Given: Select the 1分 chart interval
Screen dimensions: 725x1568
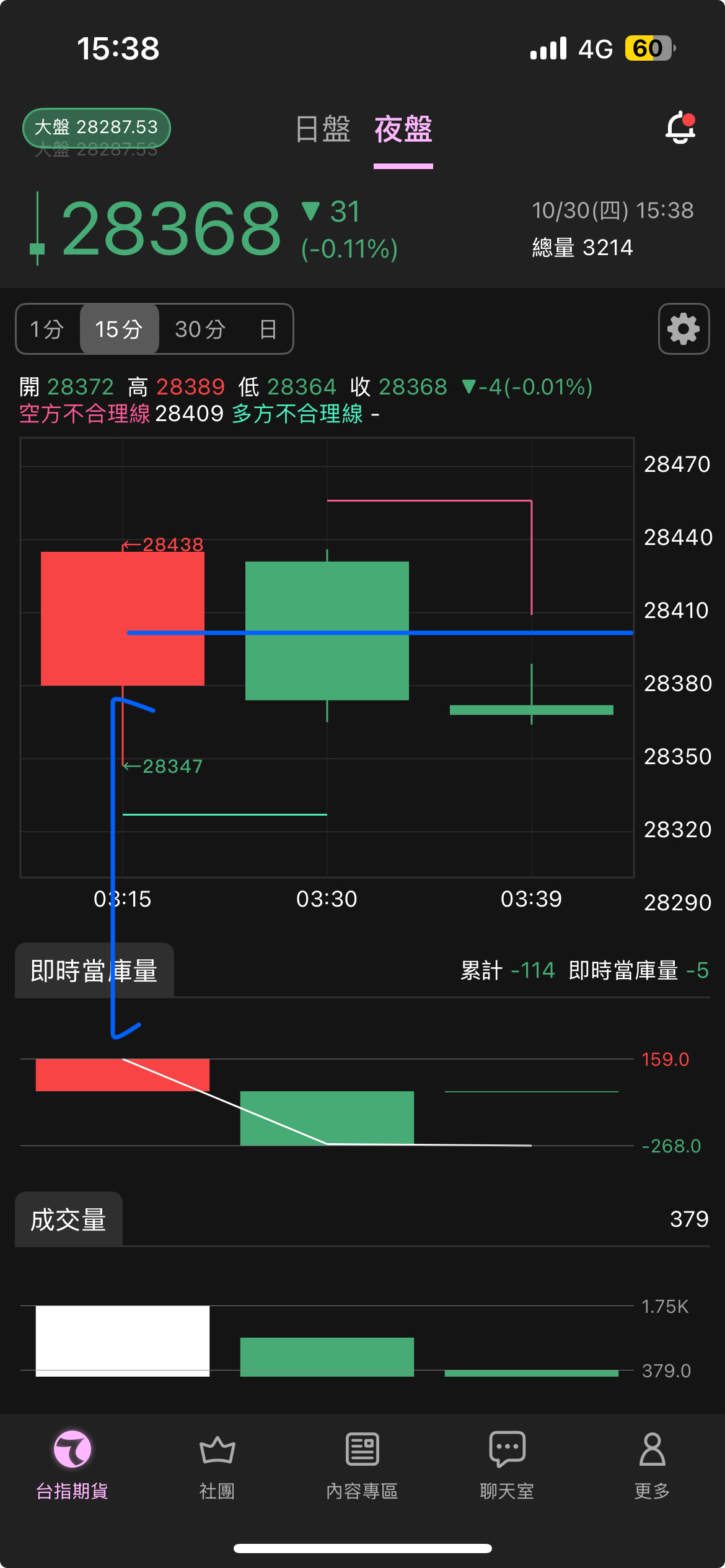Looking at the screenshot, I should click(x=48, y=329).
